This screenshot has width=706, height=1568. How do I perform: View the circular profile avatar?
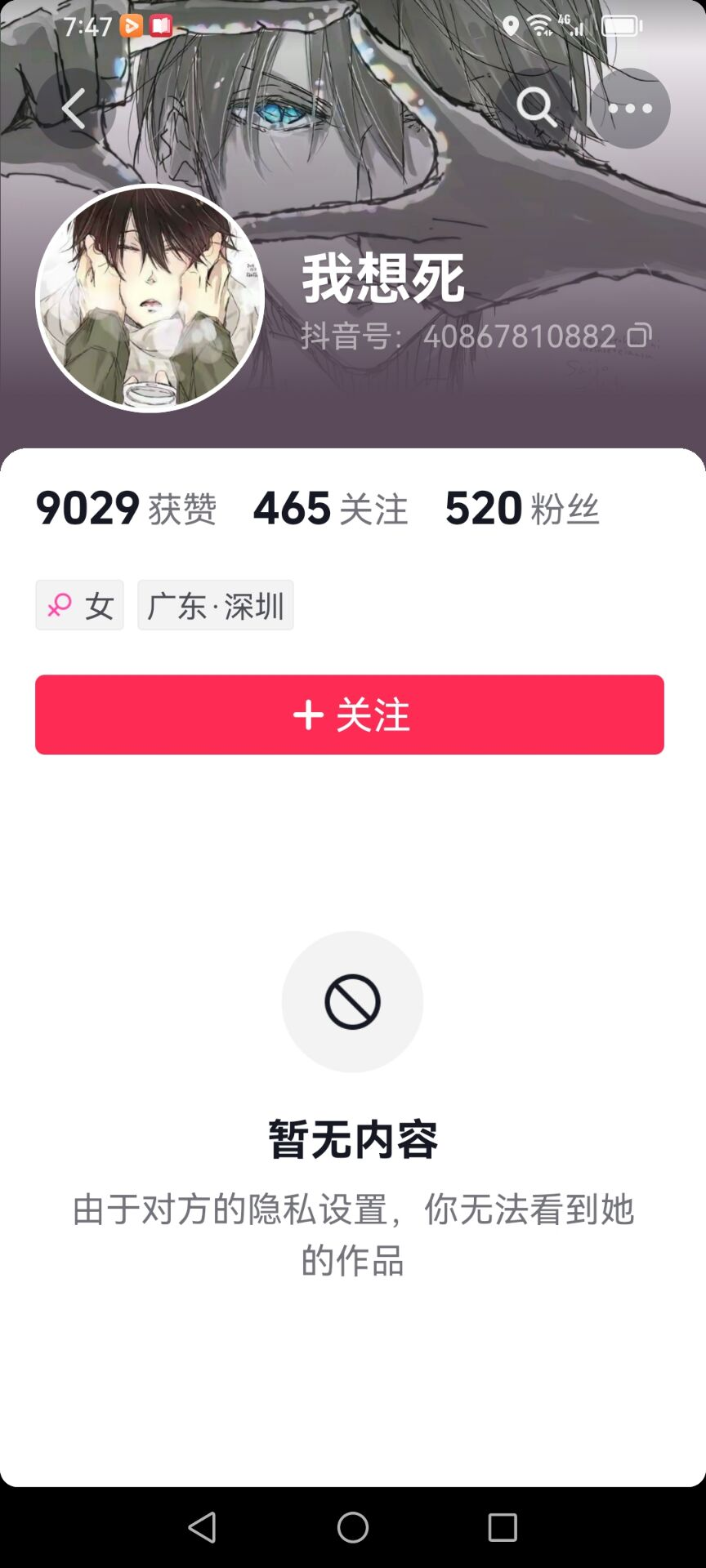(x=150, y=298)
